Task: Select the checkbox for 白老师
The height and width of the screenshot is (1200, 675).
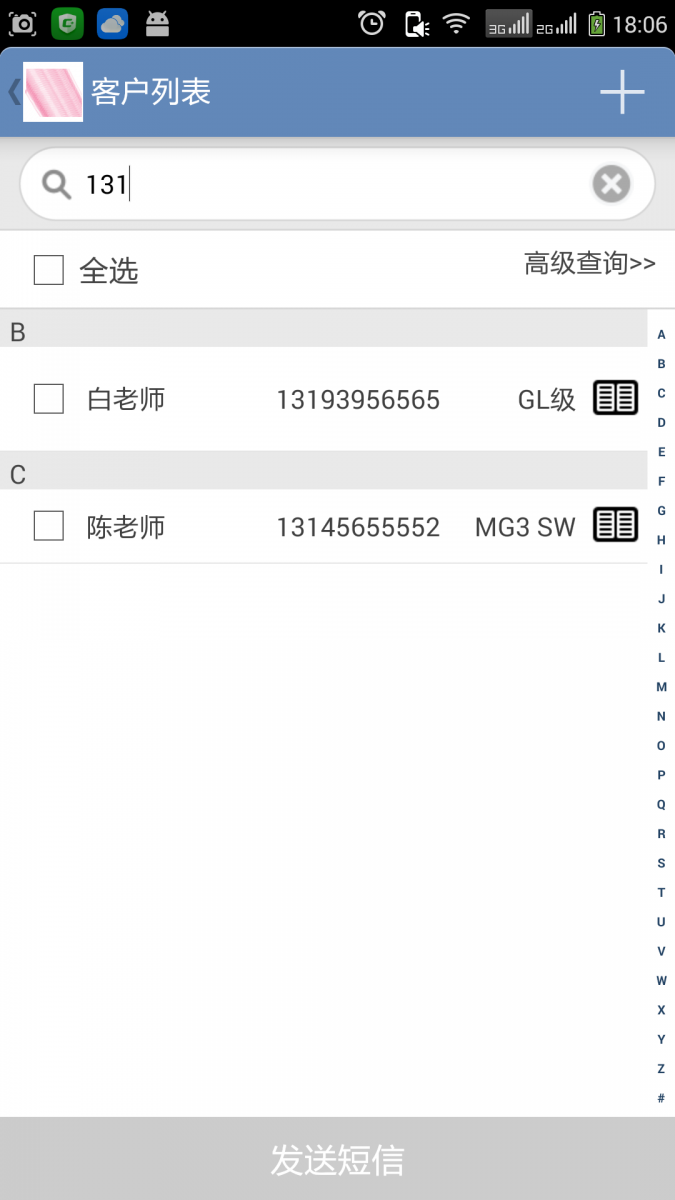Action: [x=49, y=399]
